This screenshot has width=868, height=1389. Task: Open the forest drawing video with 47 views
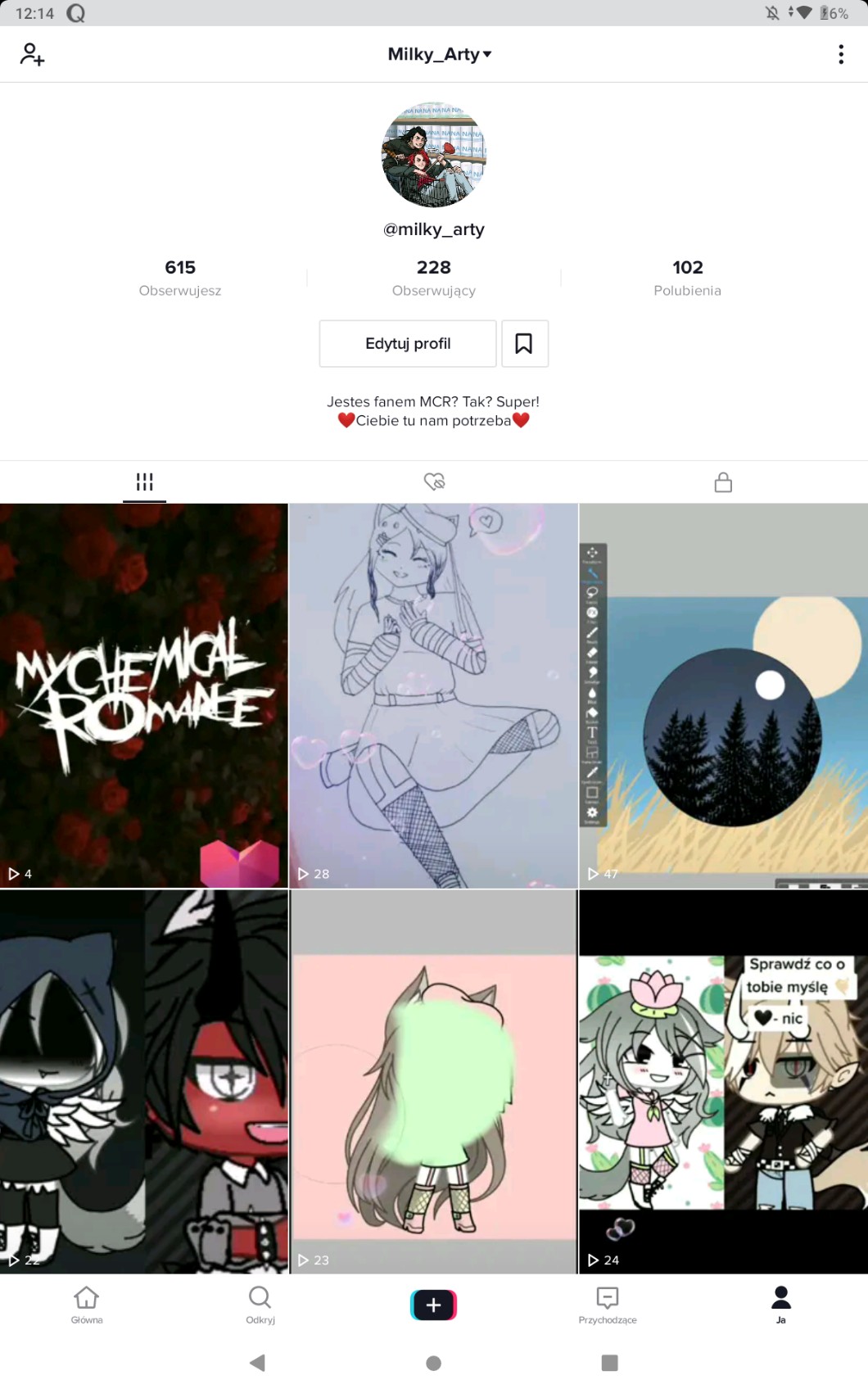pos(723,696)
